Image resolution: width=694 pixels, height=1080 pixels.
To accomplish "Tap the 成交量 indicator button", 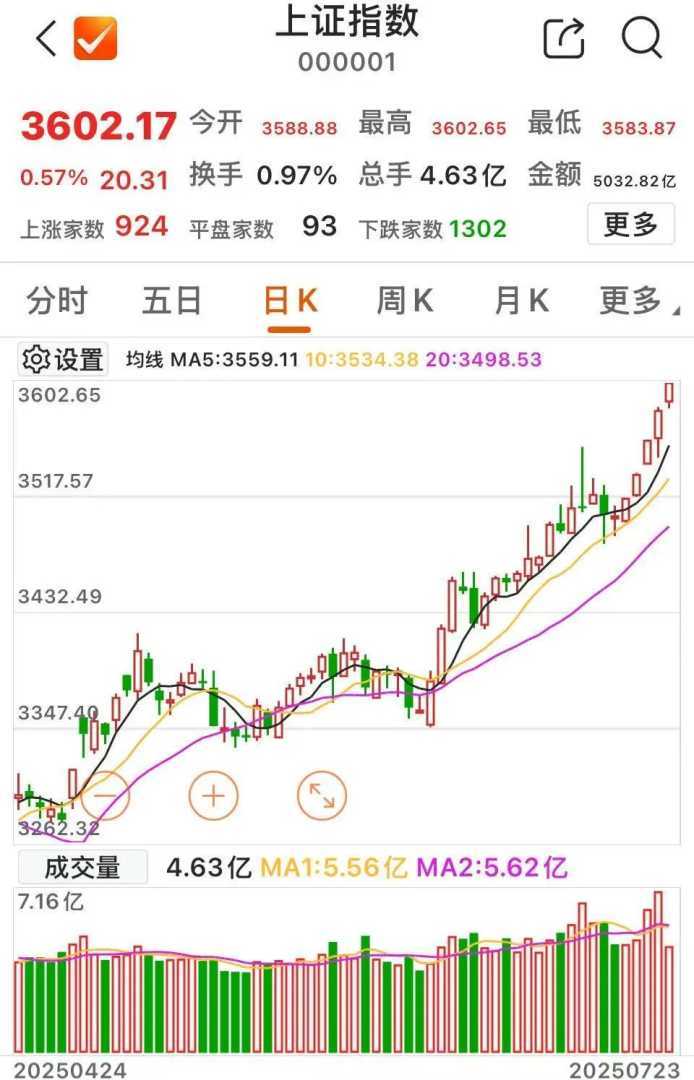I will [x=82, y=867].
